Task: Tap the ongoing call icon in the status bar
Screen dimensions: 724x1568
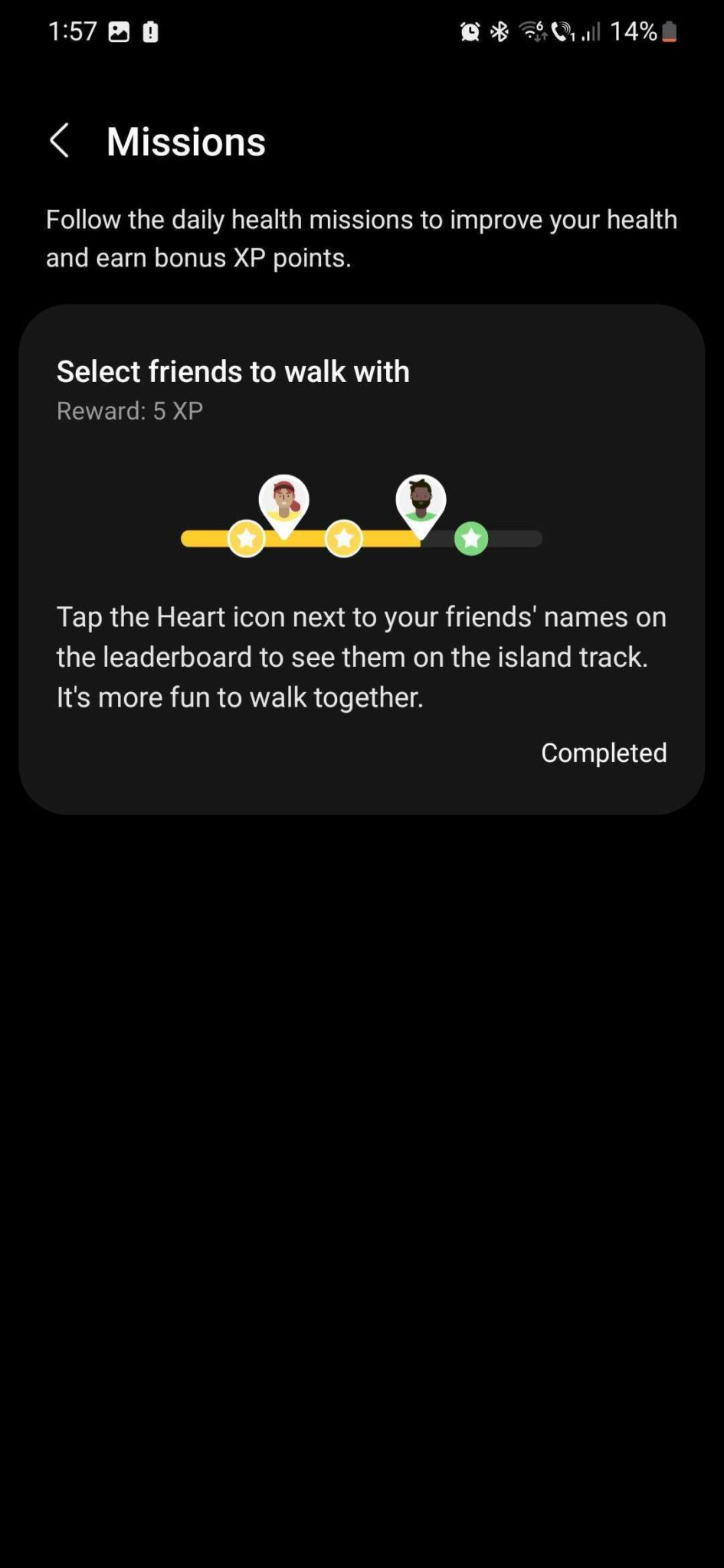Action: (x=562, y=31)
